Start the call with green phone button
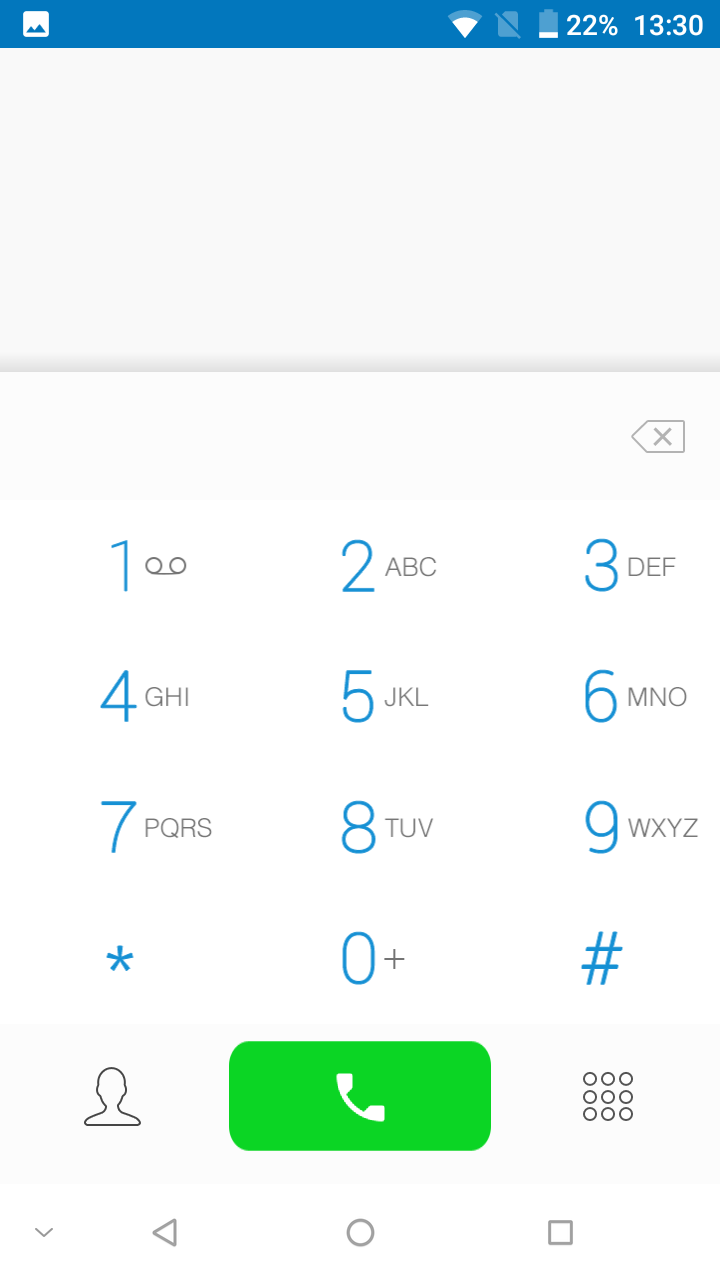 pos(360,1096)
